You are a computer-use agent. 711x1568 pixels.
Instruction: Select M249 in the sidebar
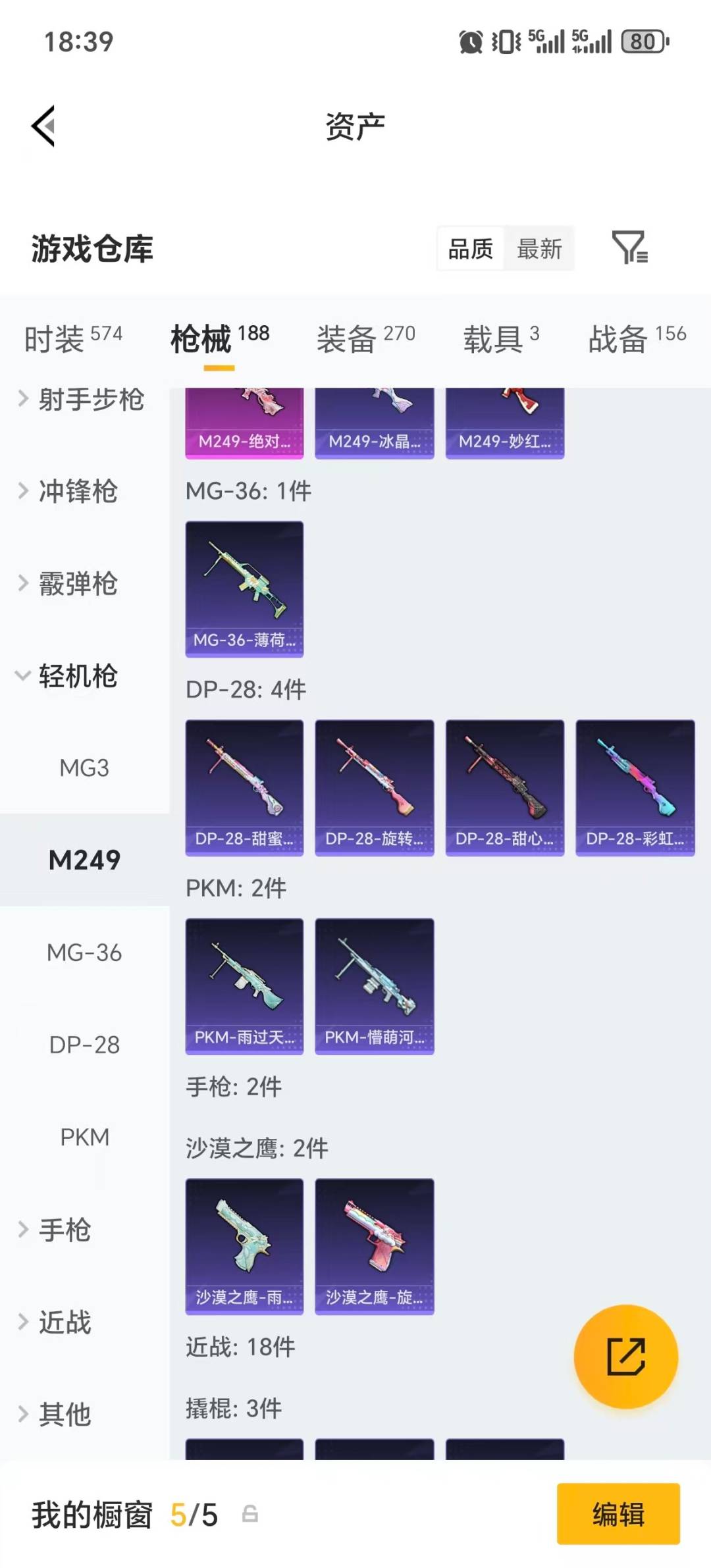[x=84, y=860]
